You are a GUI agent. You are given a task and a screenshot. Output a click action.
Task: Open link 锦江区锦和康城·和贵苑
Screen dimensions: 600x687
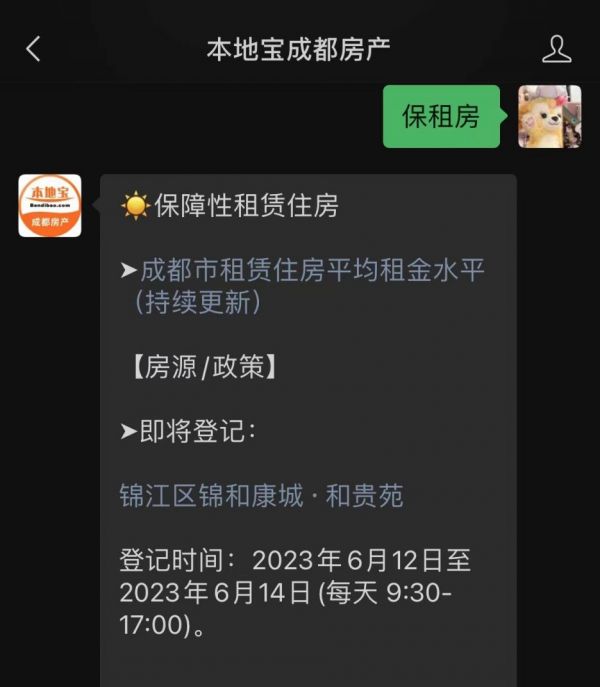261,495
